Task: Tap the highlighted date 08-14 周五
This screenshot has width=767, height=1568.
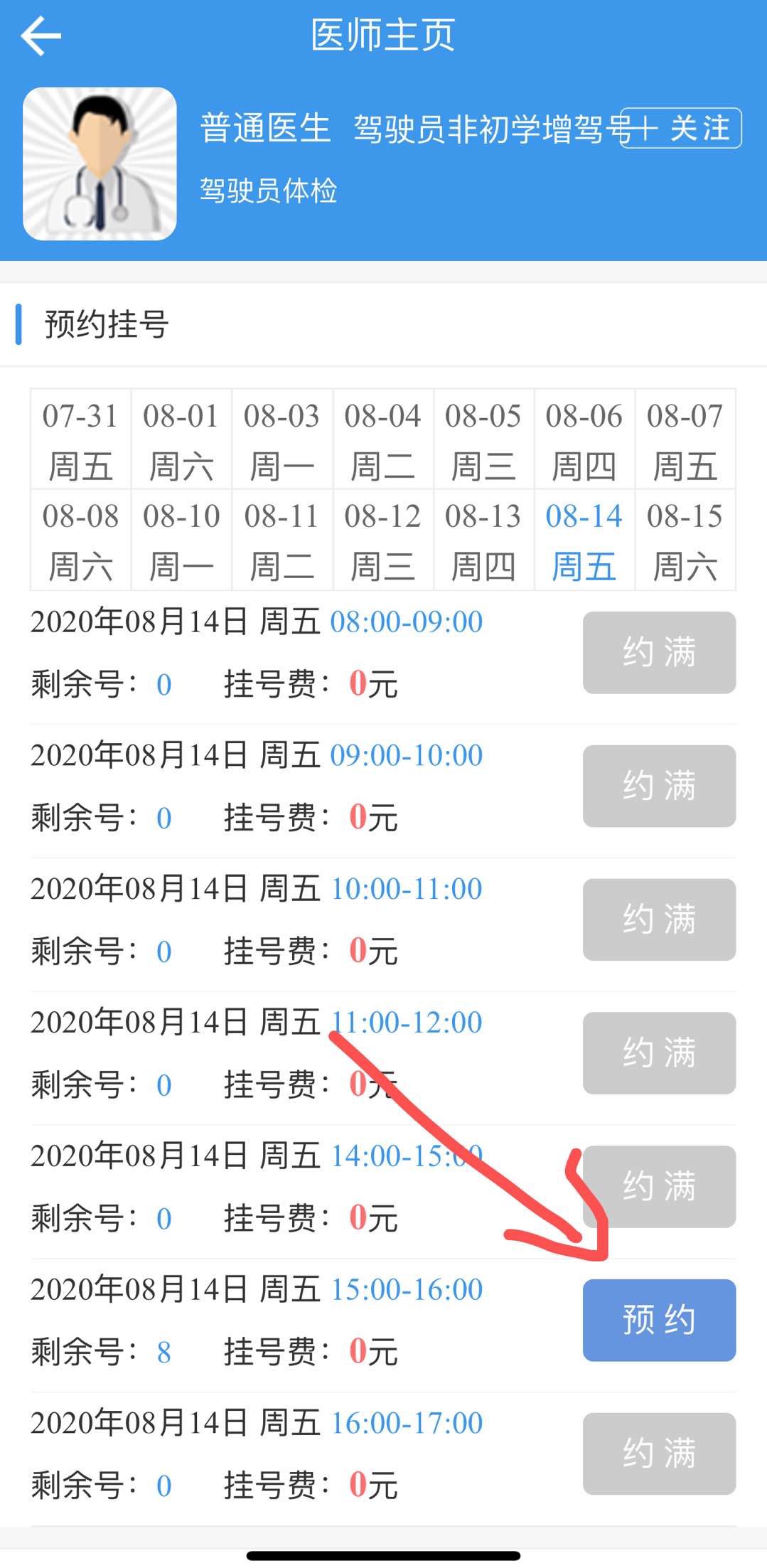Action: (584, 540)
